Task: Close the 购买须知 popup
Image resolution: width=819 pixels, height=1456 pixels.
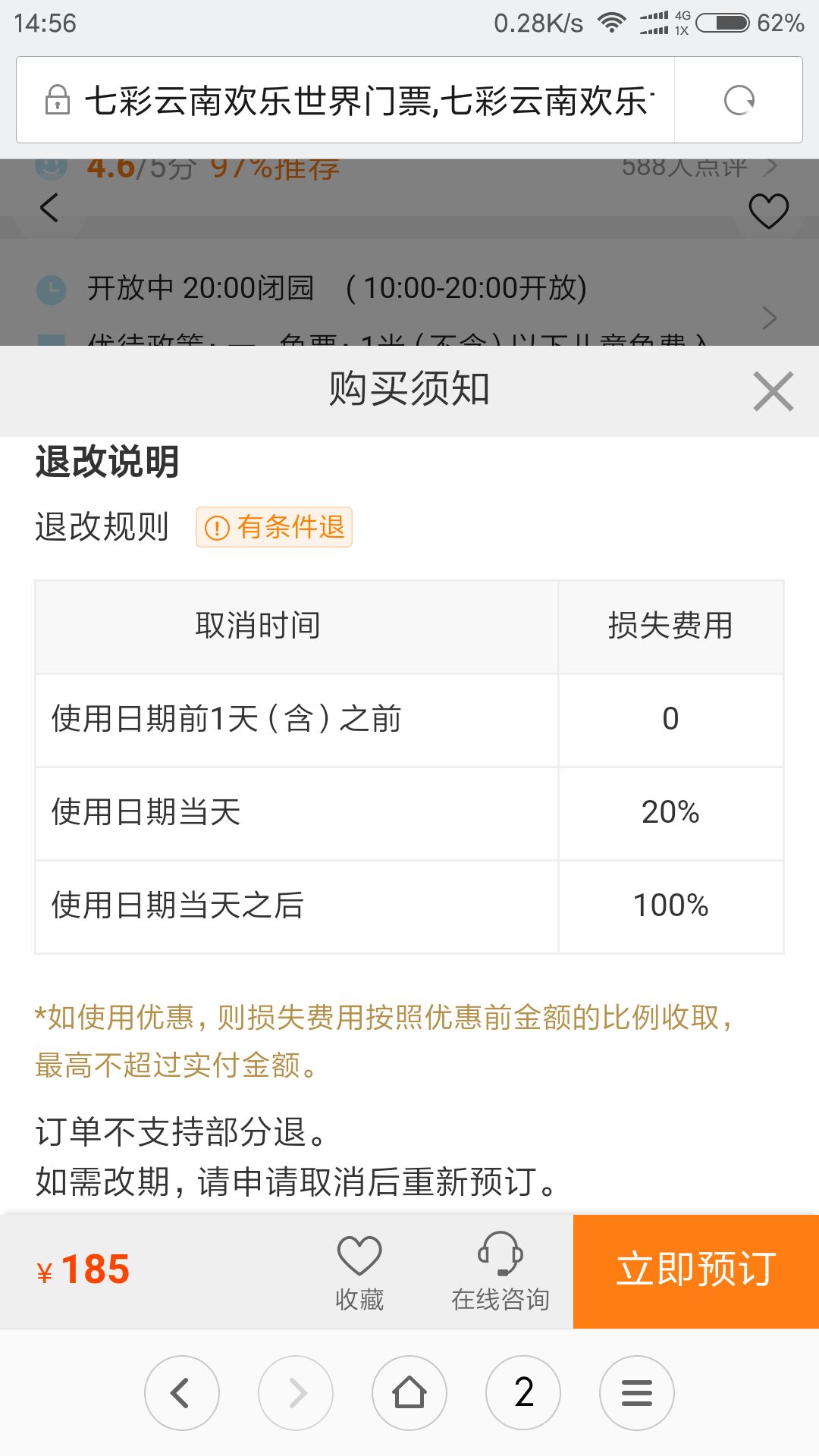Action: click(x=773, y=391)
